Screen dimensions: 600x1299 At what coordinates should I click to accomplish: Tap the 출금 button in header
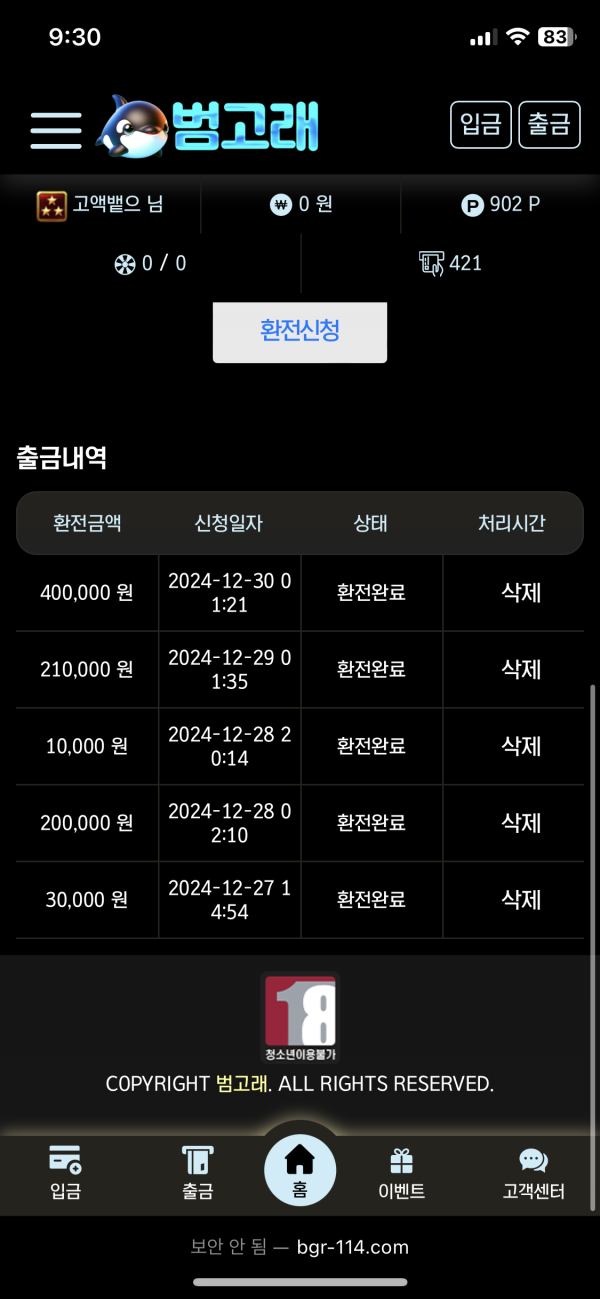coord(549,125)
